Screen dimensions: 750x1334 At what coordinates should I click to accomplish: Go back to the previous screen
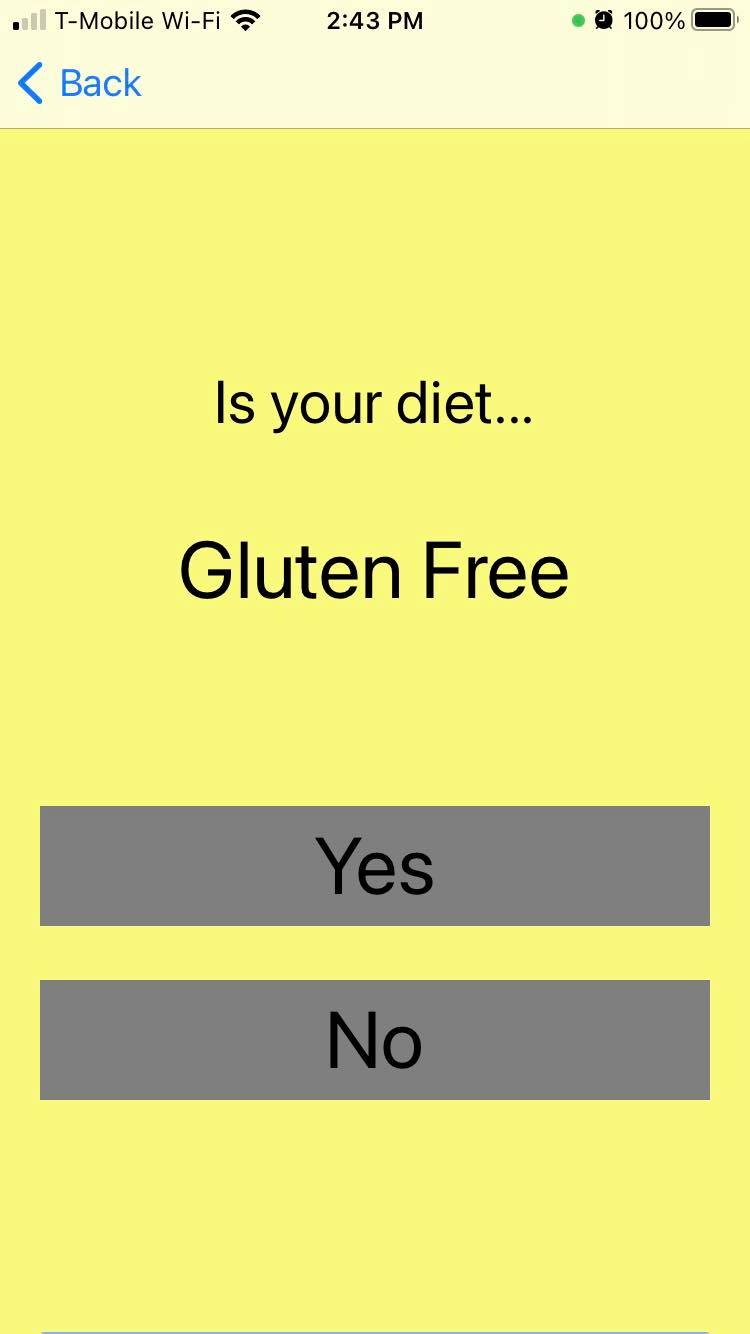80,83
